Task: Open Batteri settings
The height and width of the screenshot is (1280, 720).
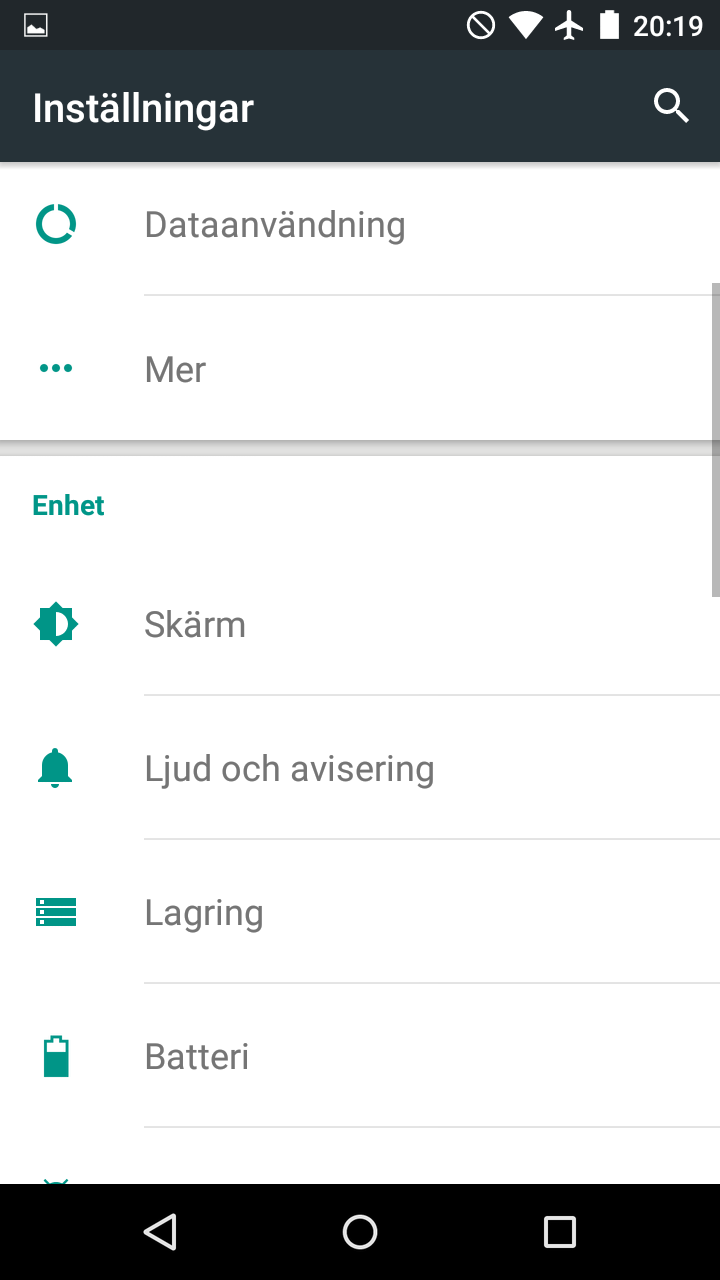Action: pos(360,1056)
